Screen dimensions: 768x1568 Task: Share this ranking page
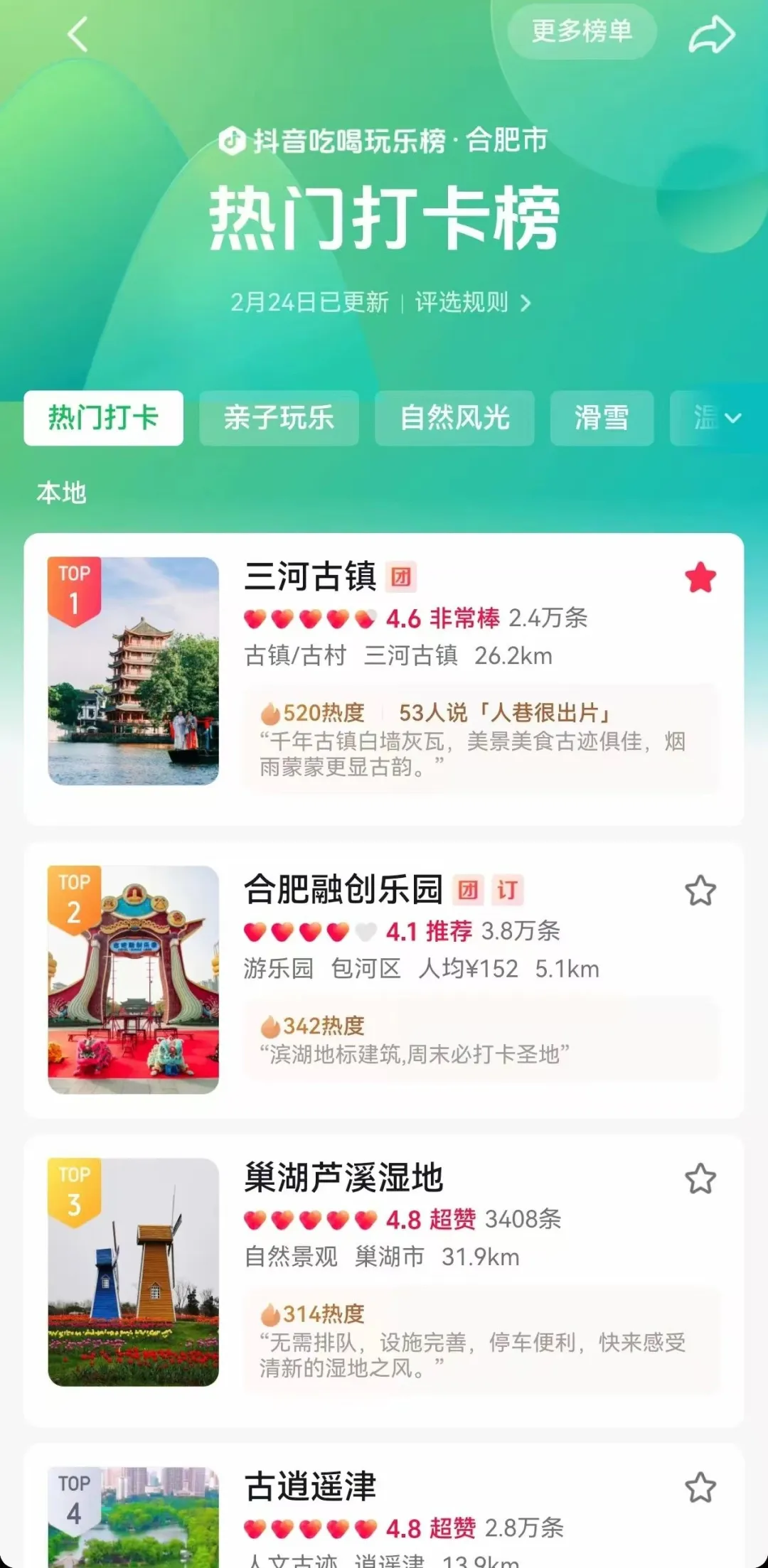click(711, 35)
